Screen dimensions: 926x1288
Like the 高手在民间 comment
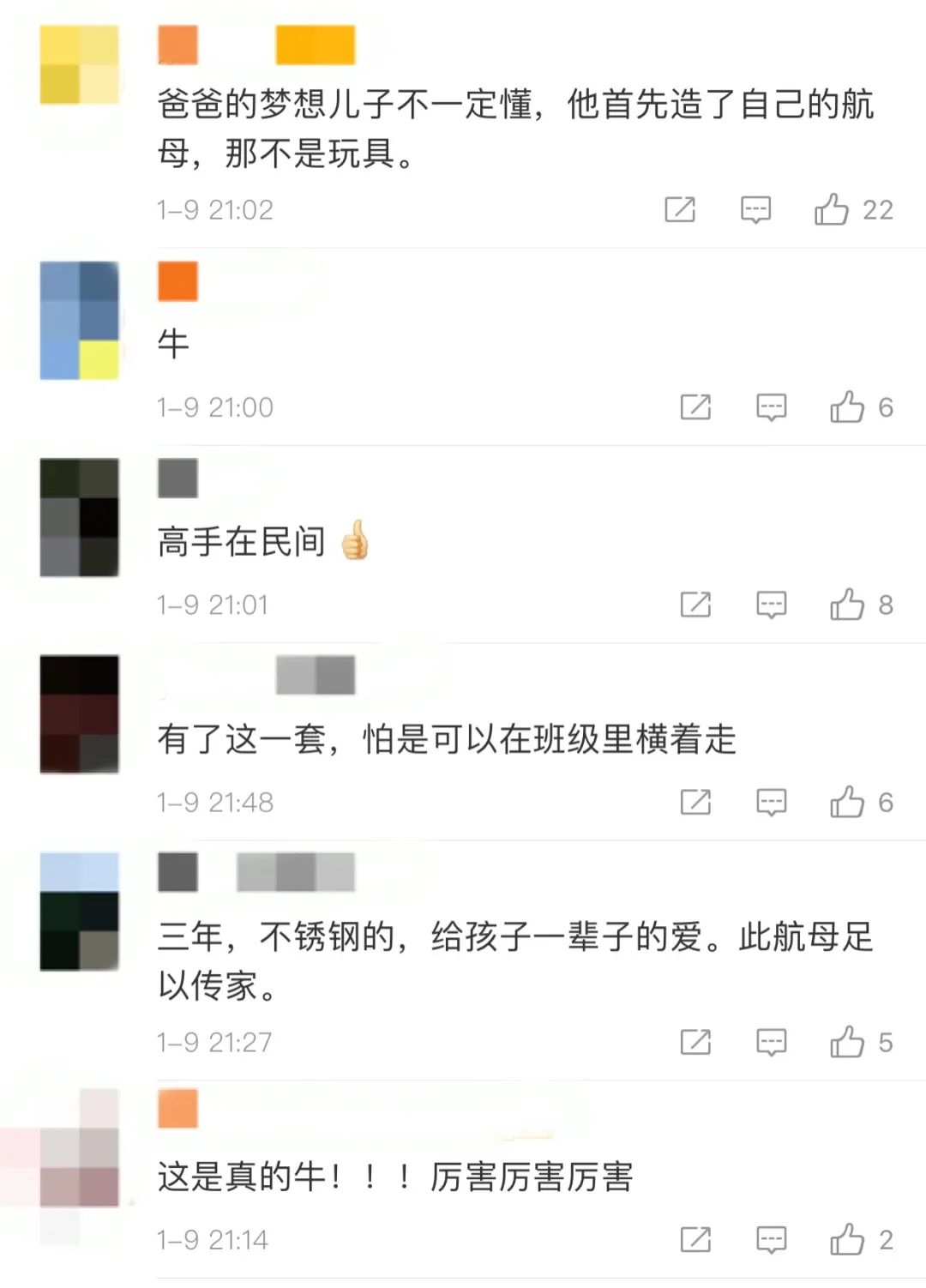[847, 605]
